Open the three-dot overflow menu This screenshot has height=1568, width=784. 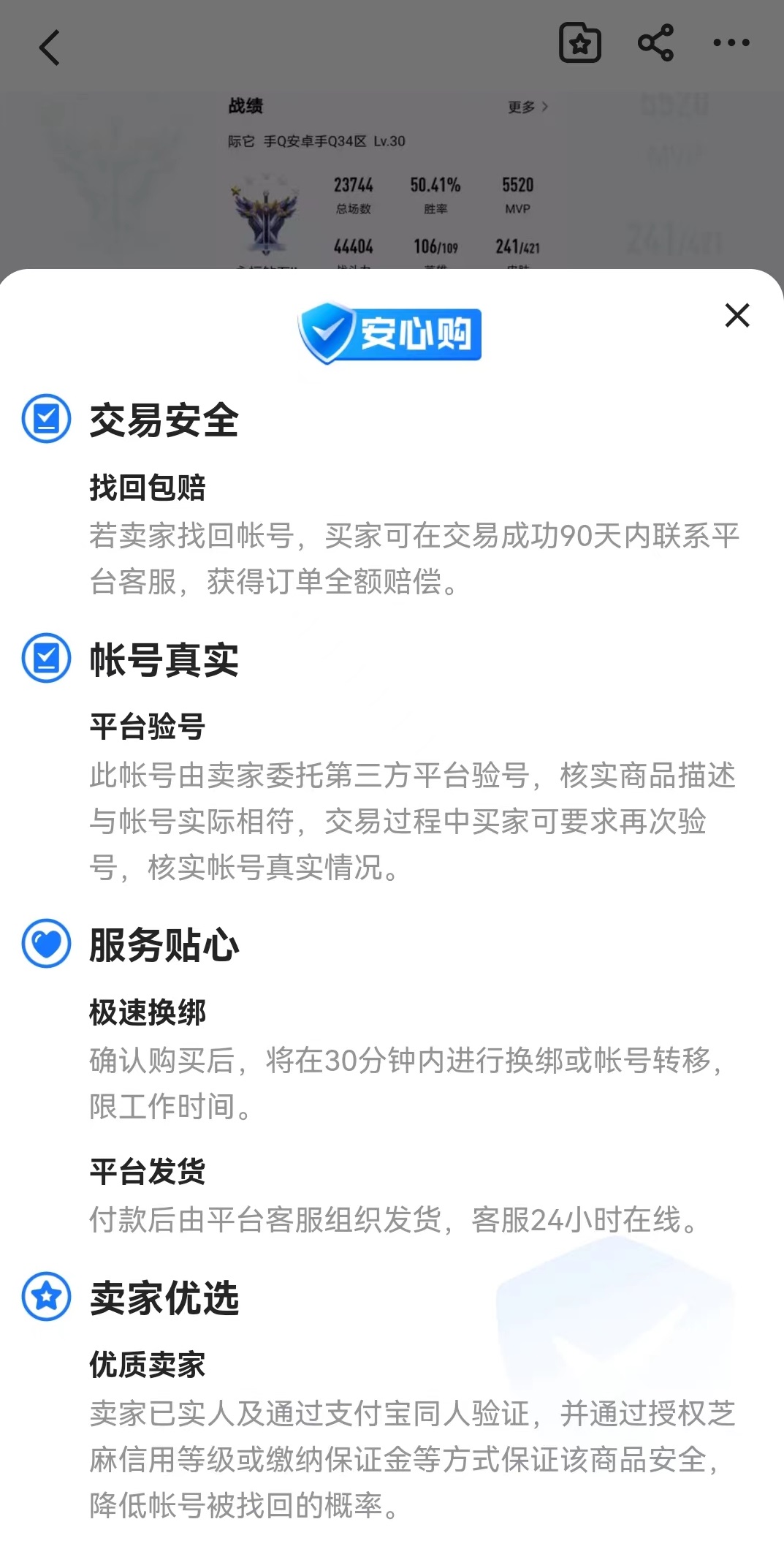coord(731,43)
